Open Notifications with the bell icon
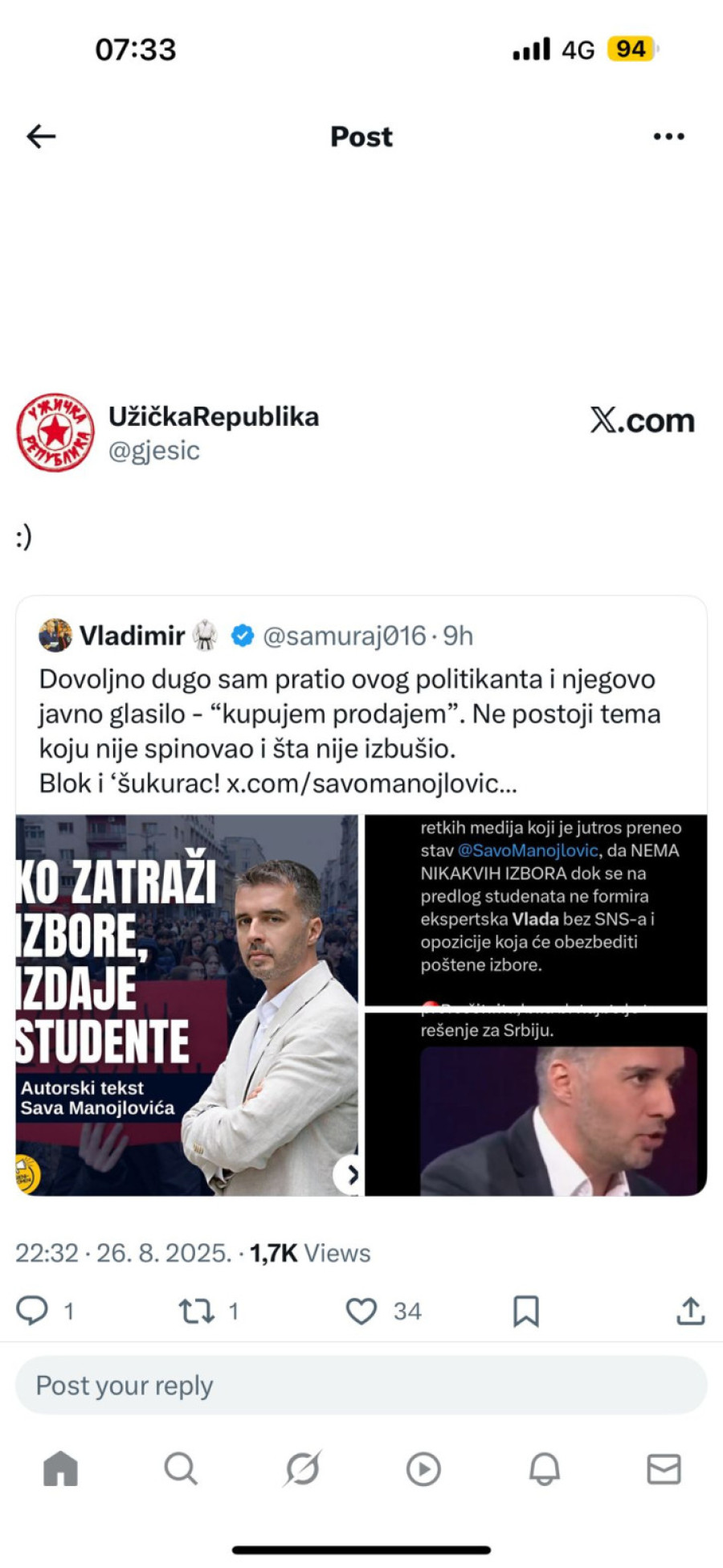Image resolution: width=723 pixels, height=1568 pixels. coord(542,1468)
